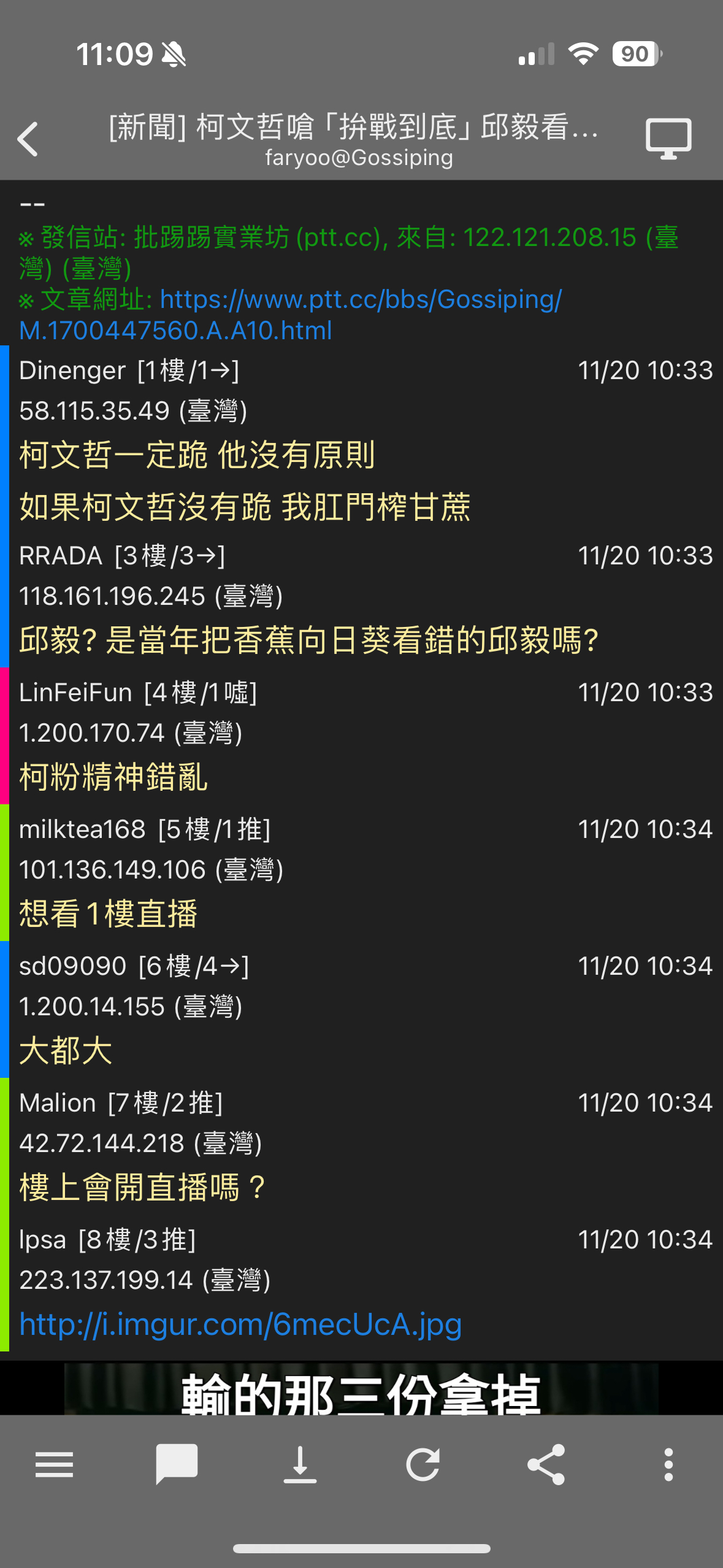Go back to the article list
The image size is (723, 1568).
click(28, 139)
